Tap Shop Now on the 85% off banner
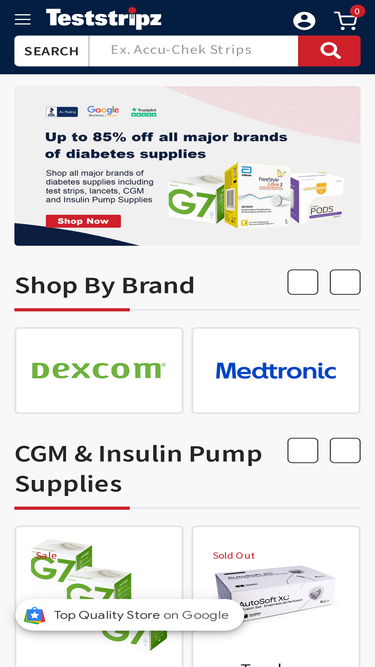The height and width of the screenshot is (667, 375). pos(83,221)
